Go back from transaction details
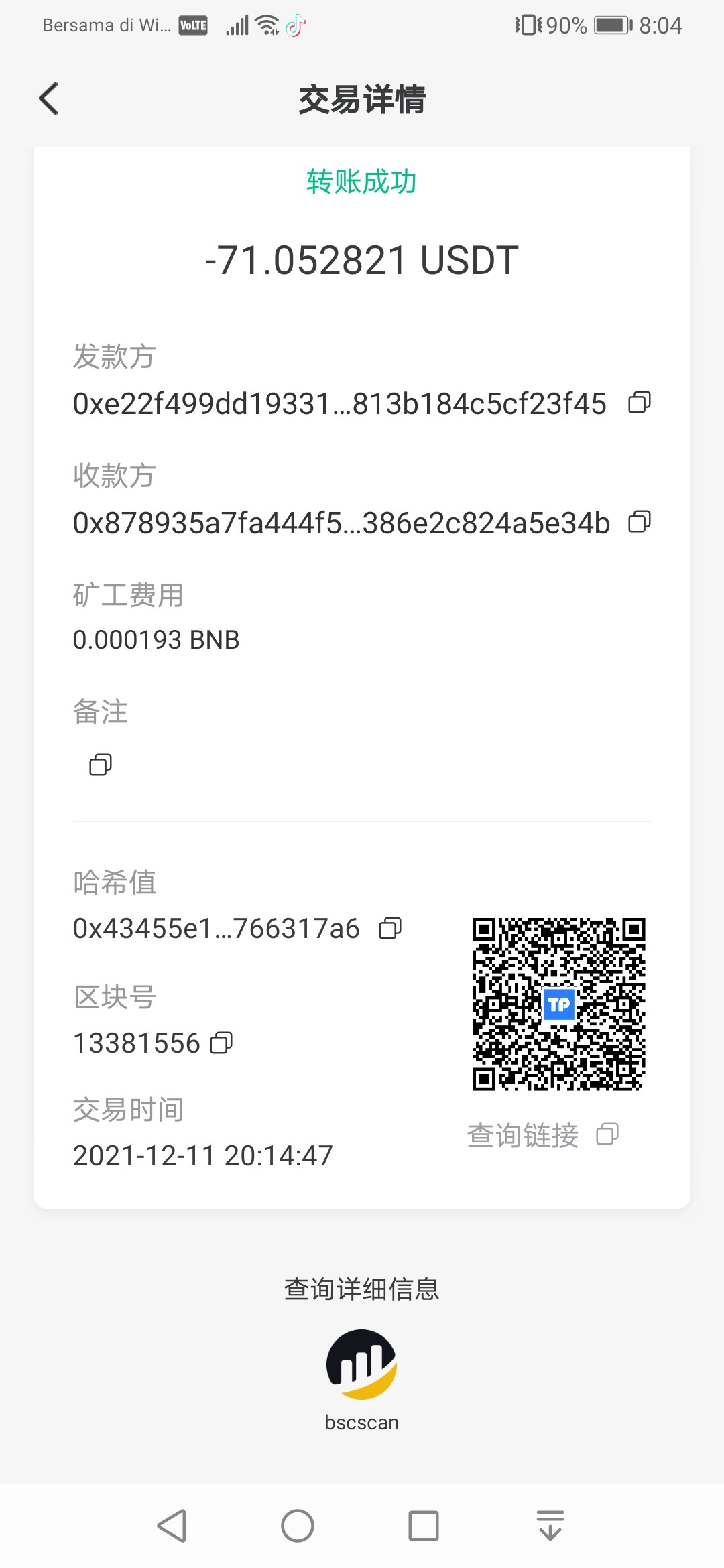Image resolution: width=724 pixels, height=1568 pixels. pos(49,99)
